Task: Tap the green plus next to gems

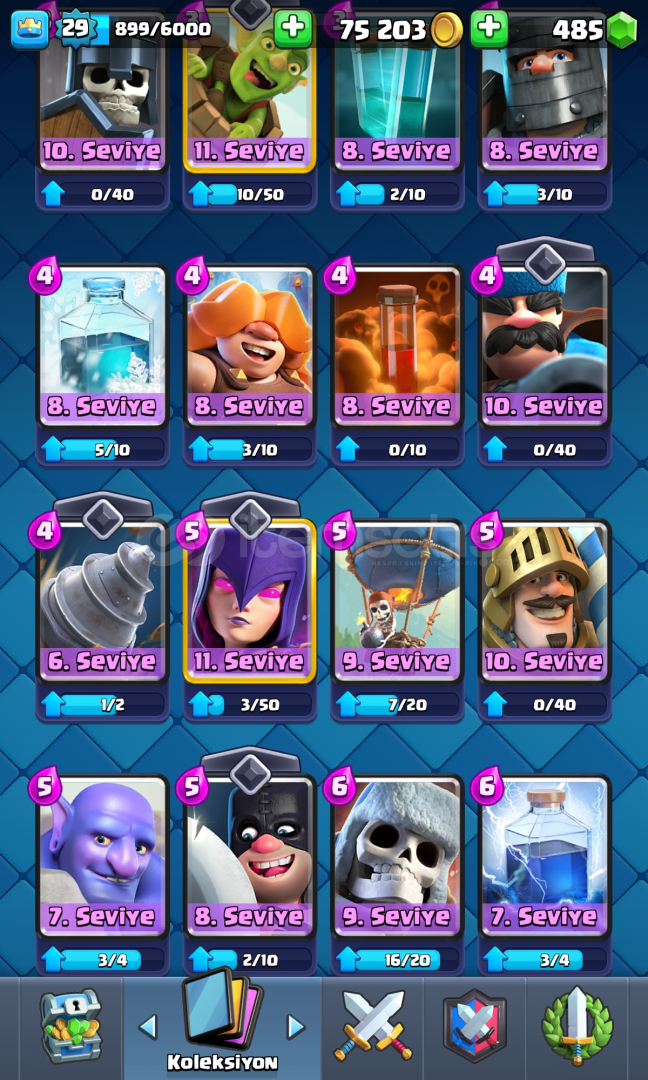Action: (x=490, y=29)
